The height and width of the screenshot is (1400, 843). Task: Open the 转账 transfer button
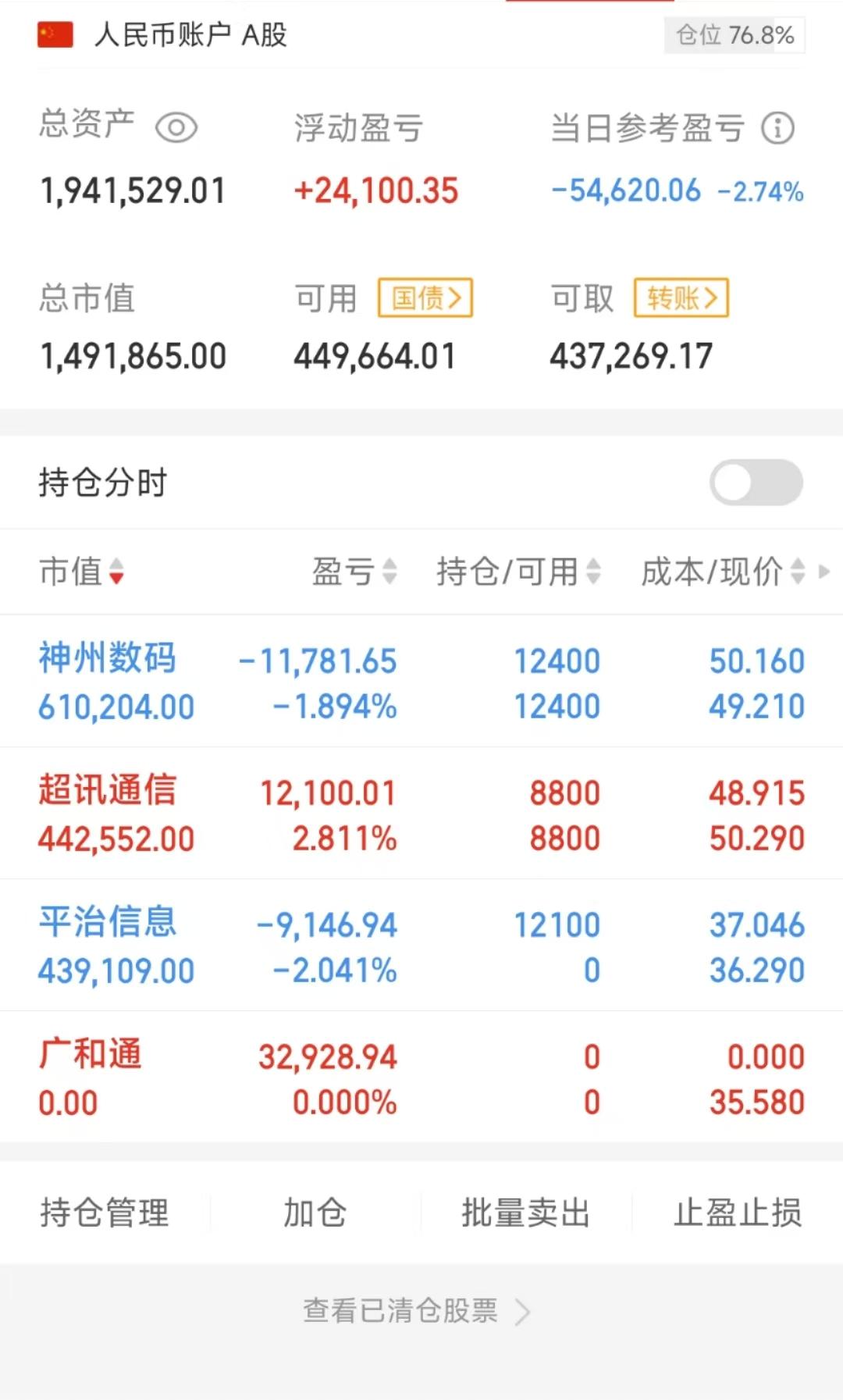(681, 297)
